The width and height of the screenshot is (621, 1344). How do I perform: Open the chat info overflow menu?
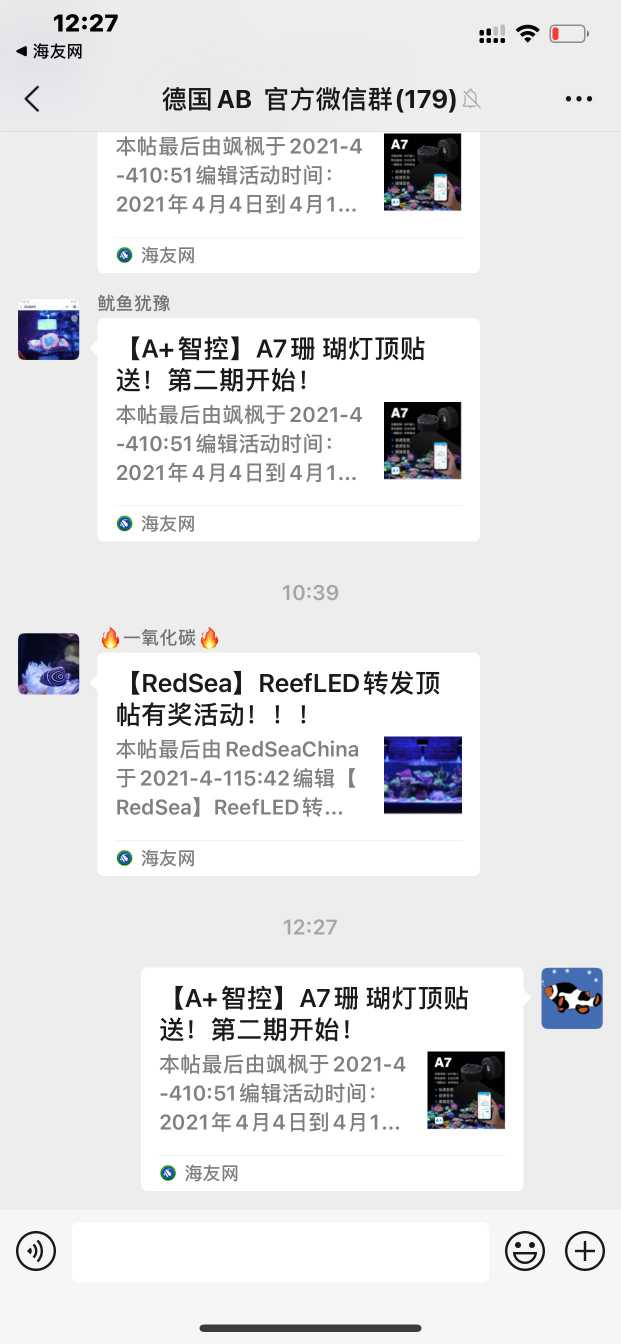pos(579,98)
